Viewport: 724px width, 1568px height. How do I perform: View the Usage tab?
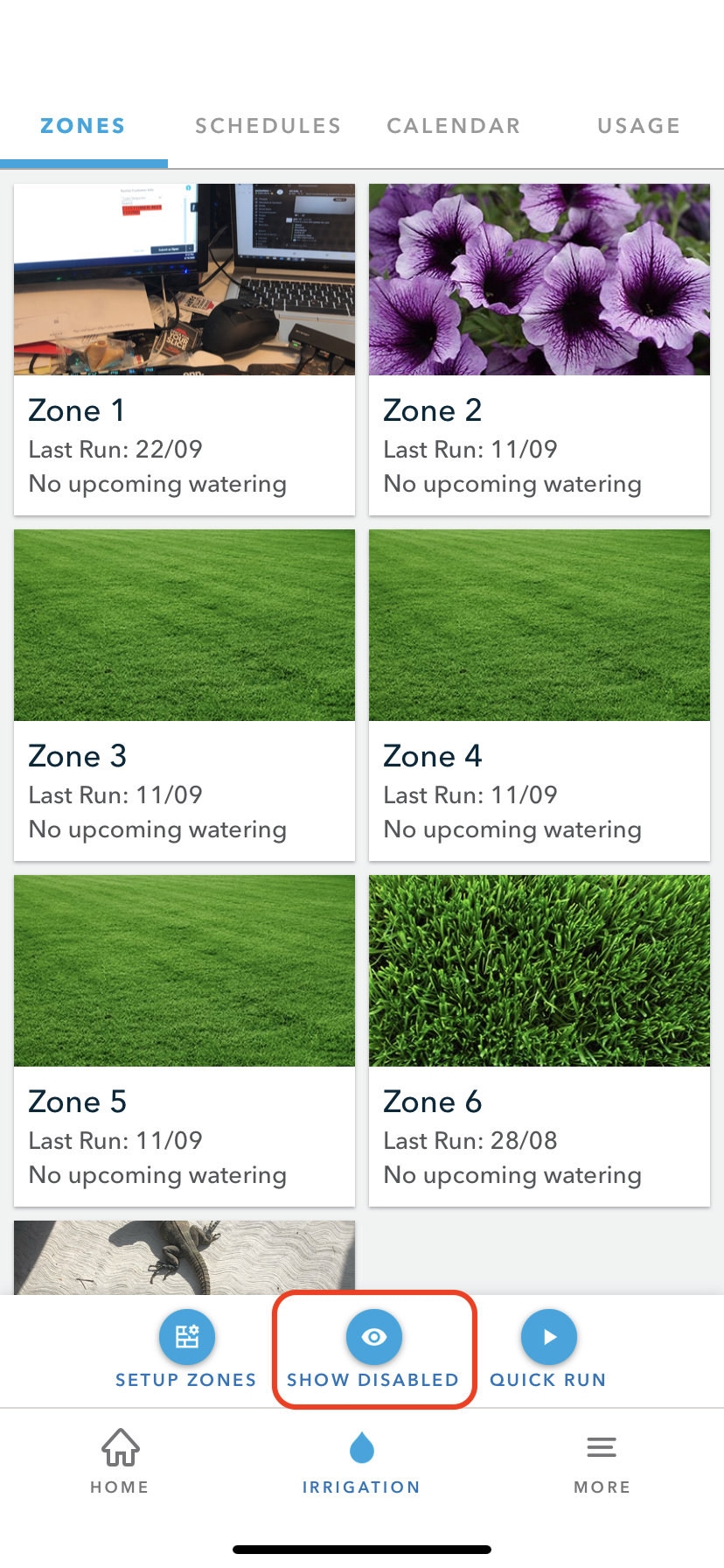[x=638, y=125]
